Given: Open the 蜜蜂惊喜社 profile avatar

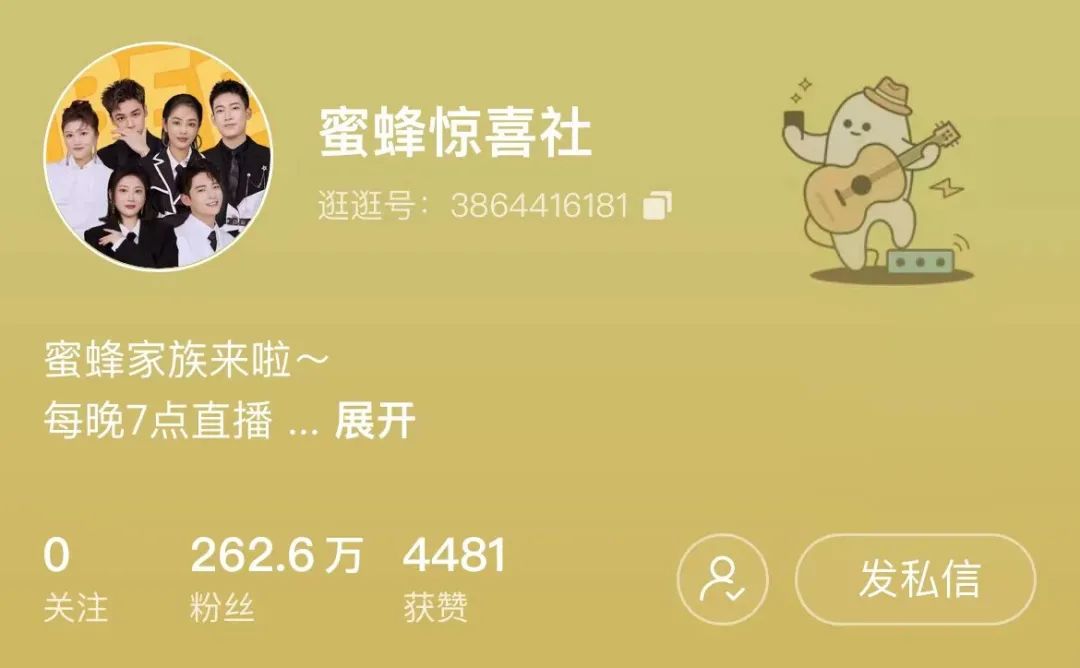Looking at the screenshot, I should click(159, 156).
